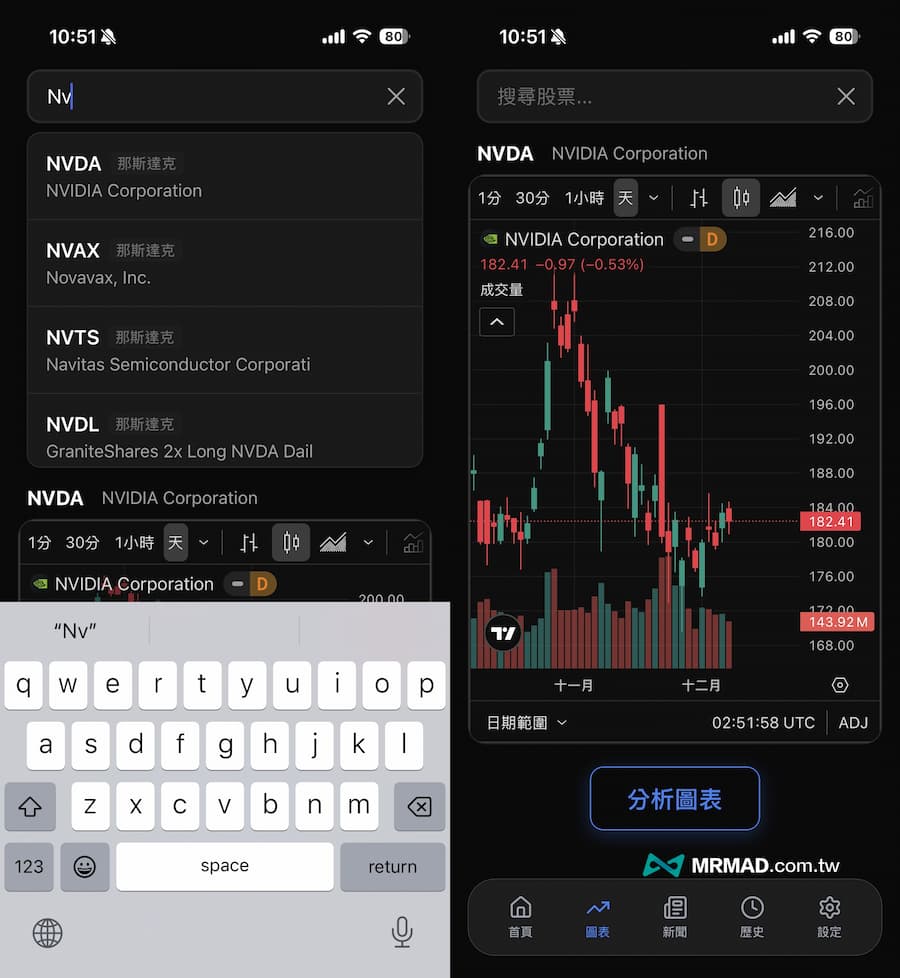Tap the 新聞 news icon in bottom navigation
Viewport: 900px width, 978px height.
tap(675, 915)
